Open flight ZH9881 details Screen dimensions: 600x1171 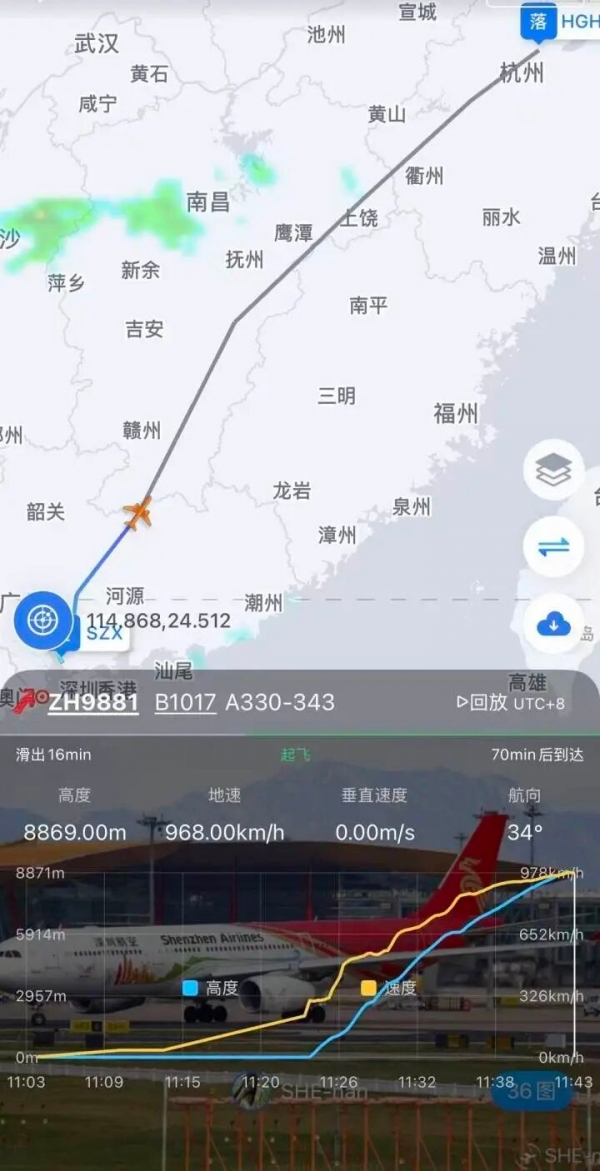(x=93, y=702)
